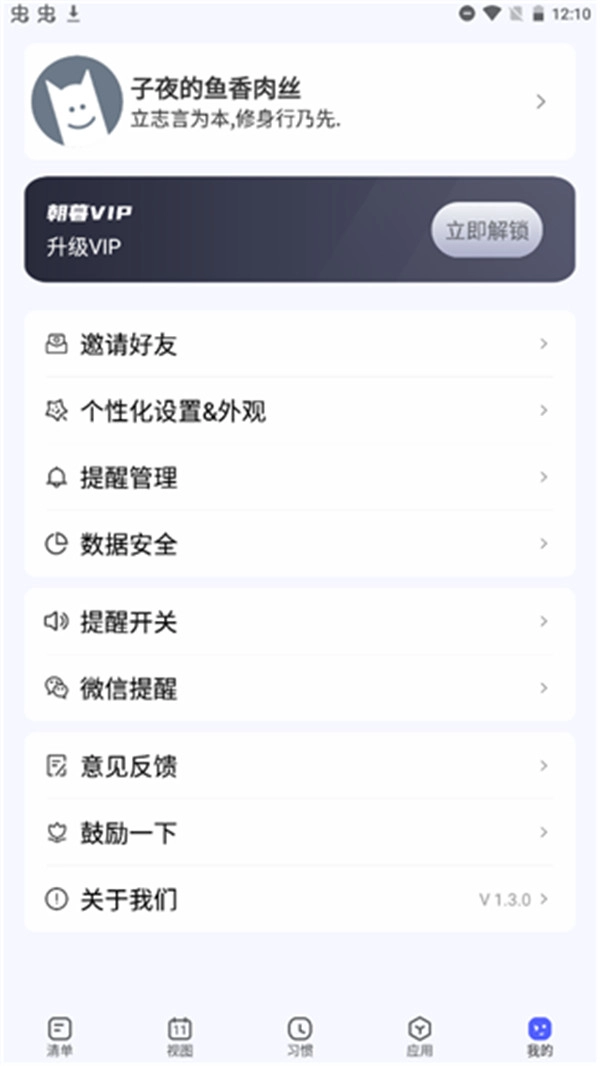Open 数据安全 options
Image resolution: width=600 pixels, height=1066 pixels.
click(x=299, y=544)
